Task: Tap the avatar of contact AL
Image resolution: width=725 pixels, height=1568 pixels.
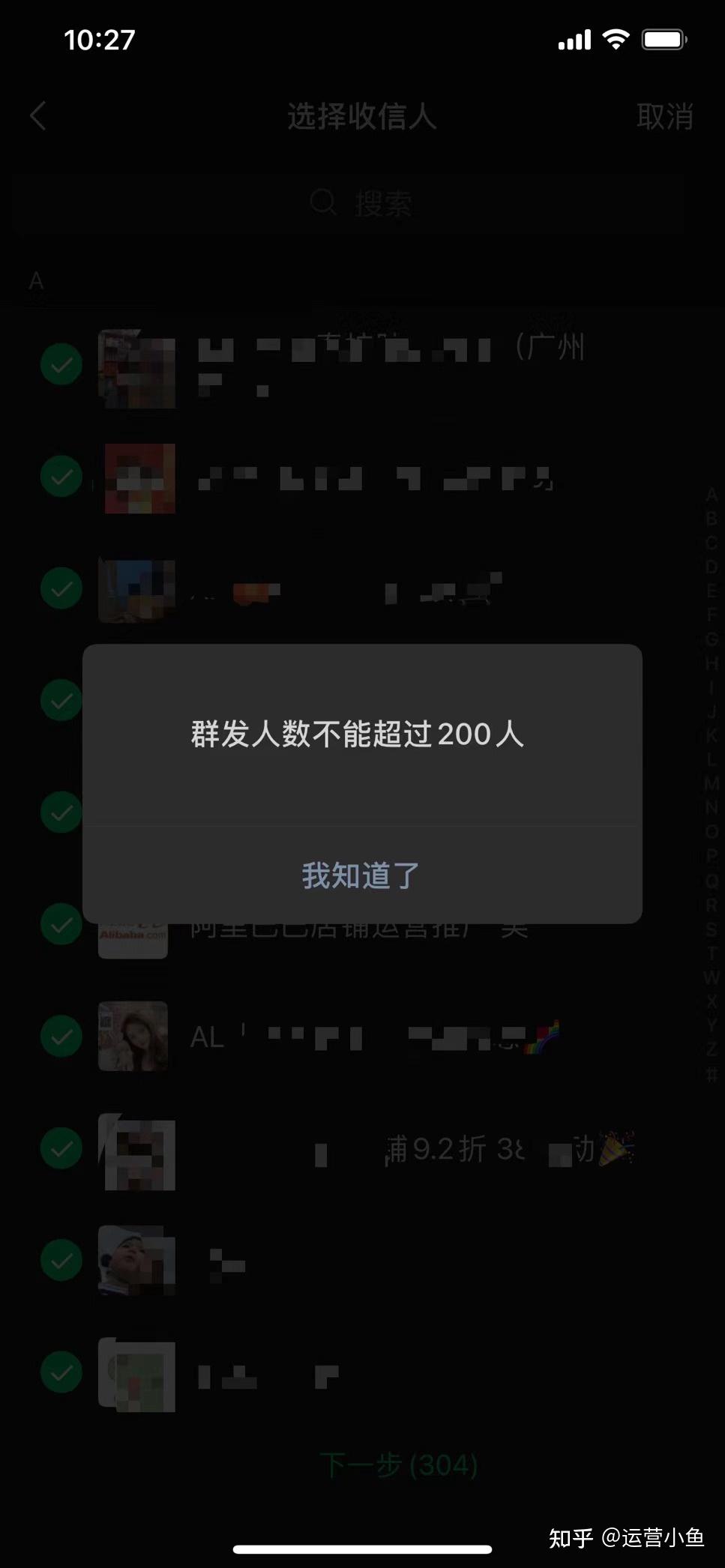Action: coord(133,1037)
